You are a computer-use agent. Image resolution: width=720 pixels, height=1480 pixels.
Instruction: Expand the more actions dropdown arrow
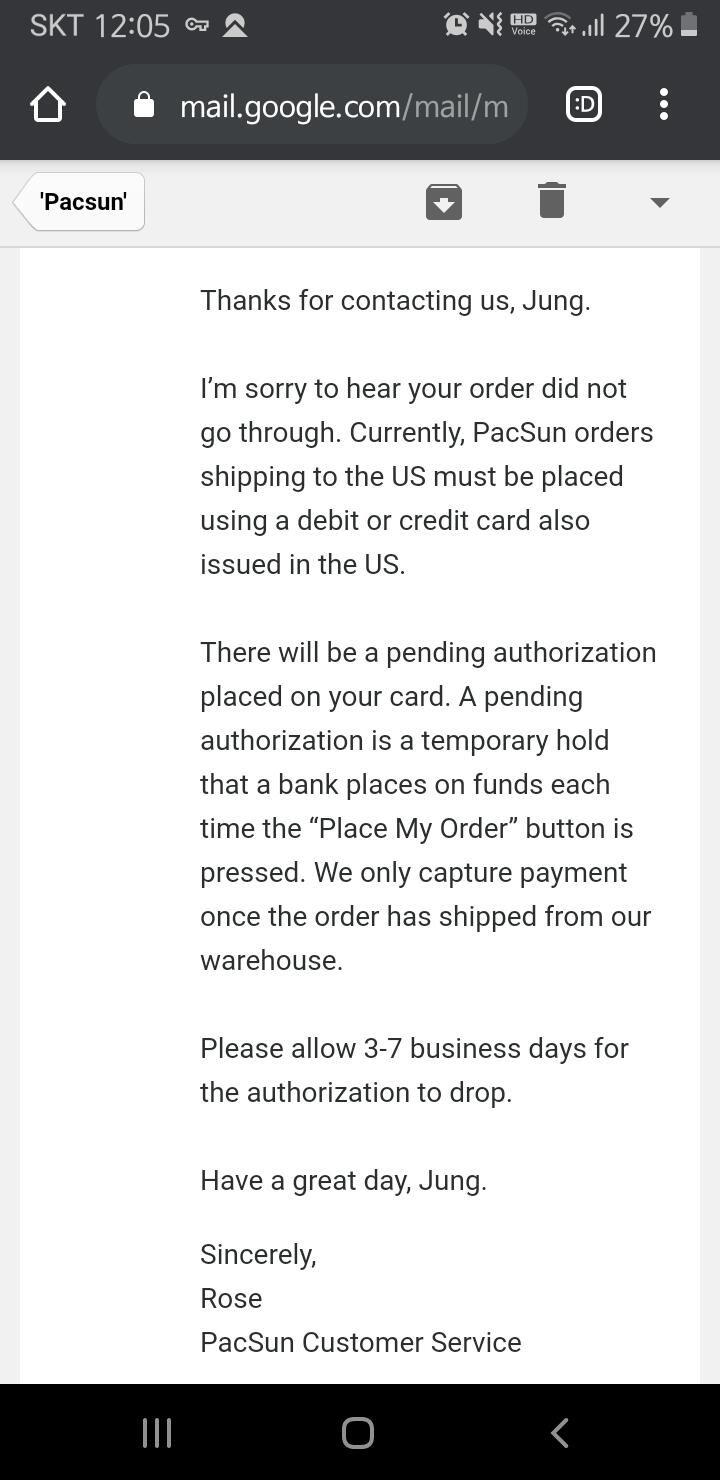659,202
